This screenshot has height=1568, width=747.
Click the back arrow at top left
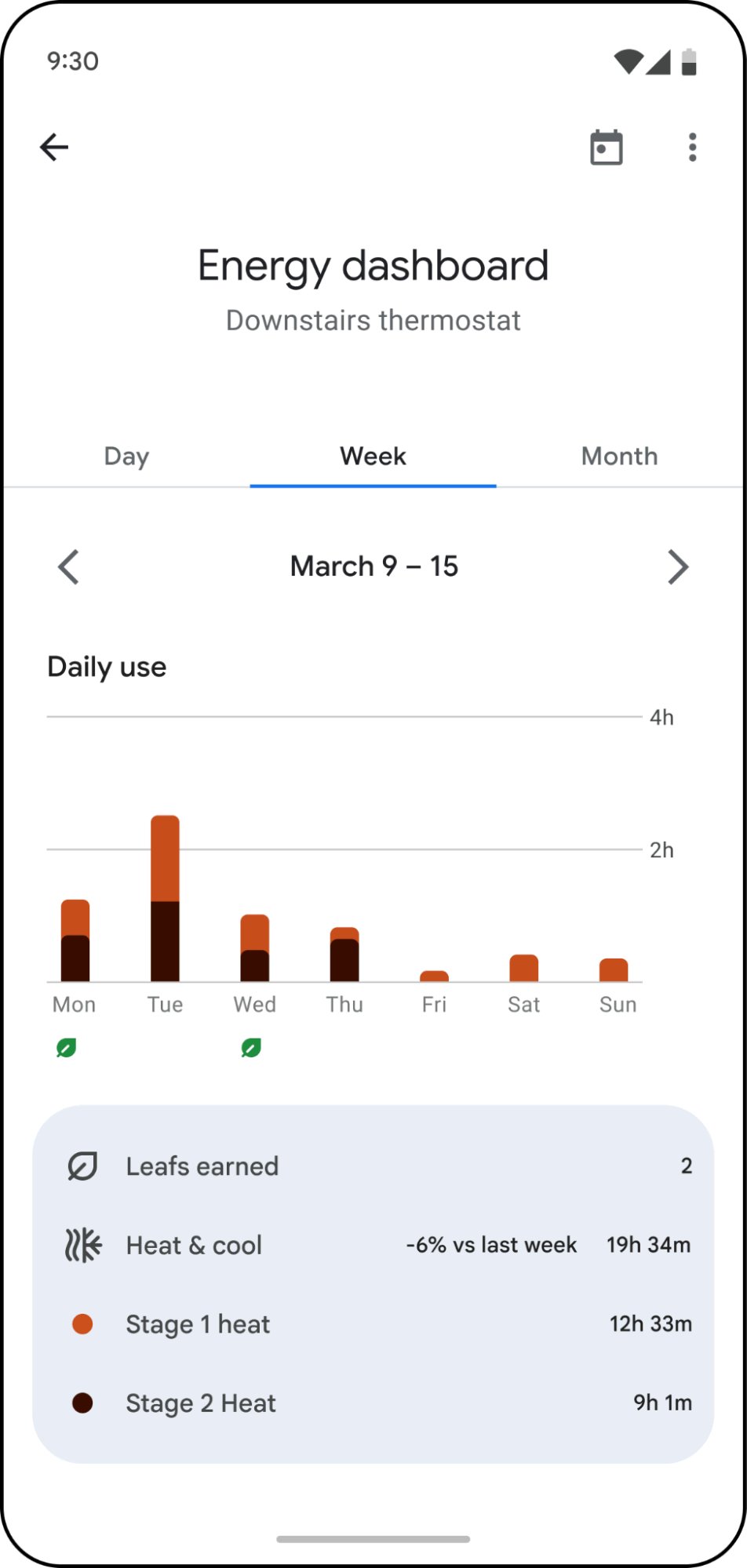coord(53,147)
